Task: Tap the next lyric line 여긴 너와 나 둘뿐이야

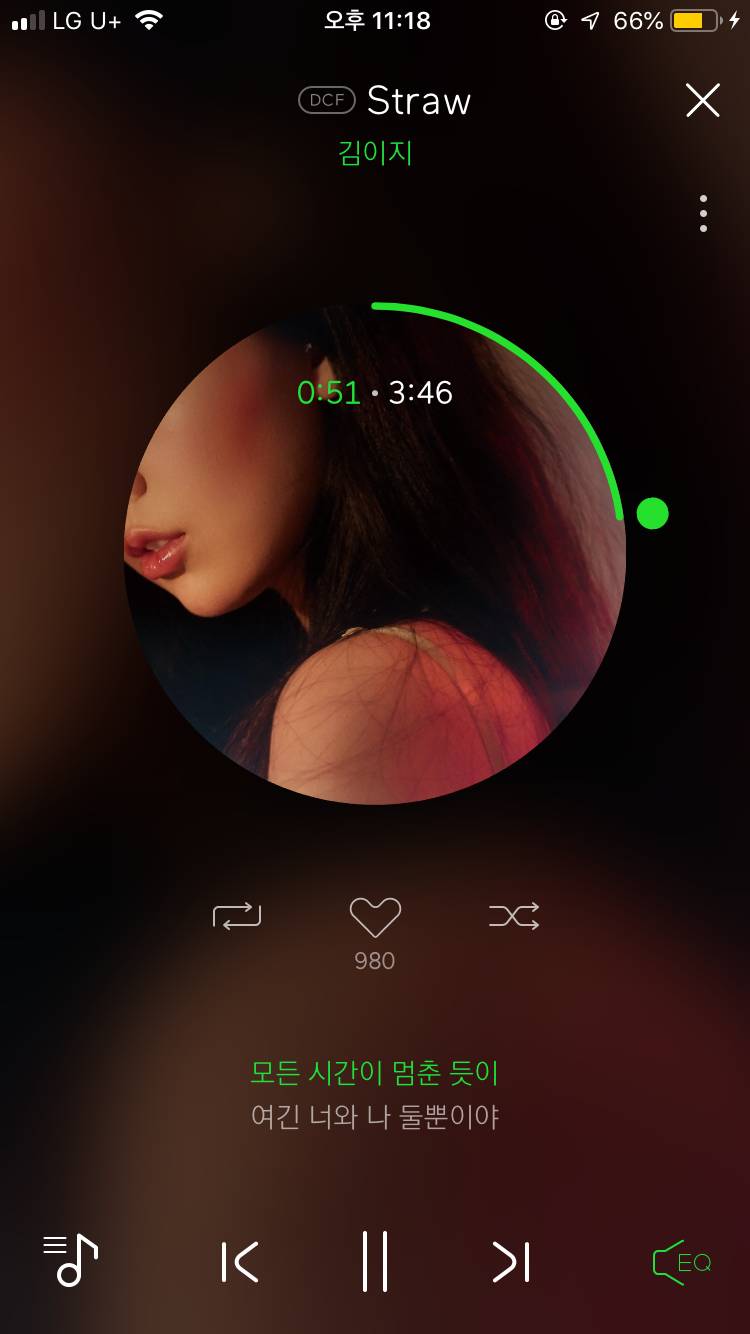Action: coord(374,1118)
